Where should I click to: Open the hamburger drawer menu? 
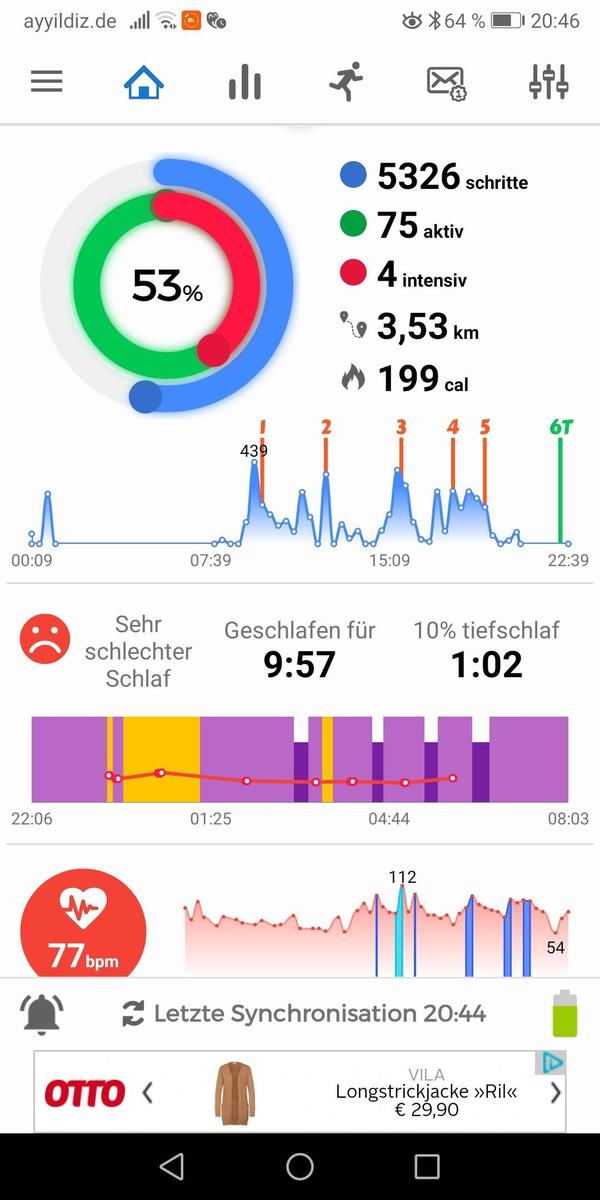[x=47, y=82]
